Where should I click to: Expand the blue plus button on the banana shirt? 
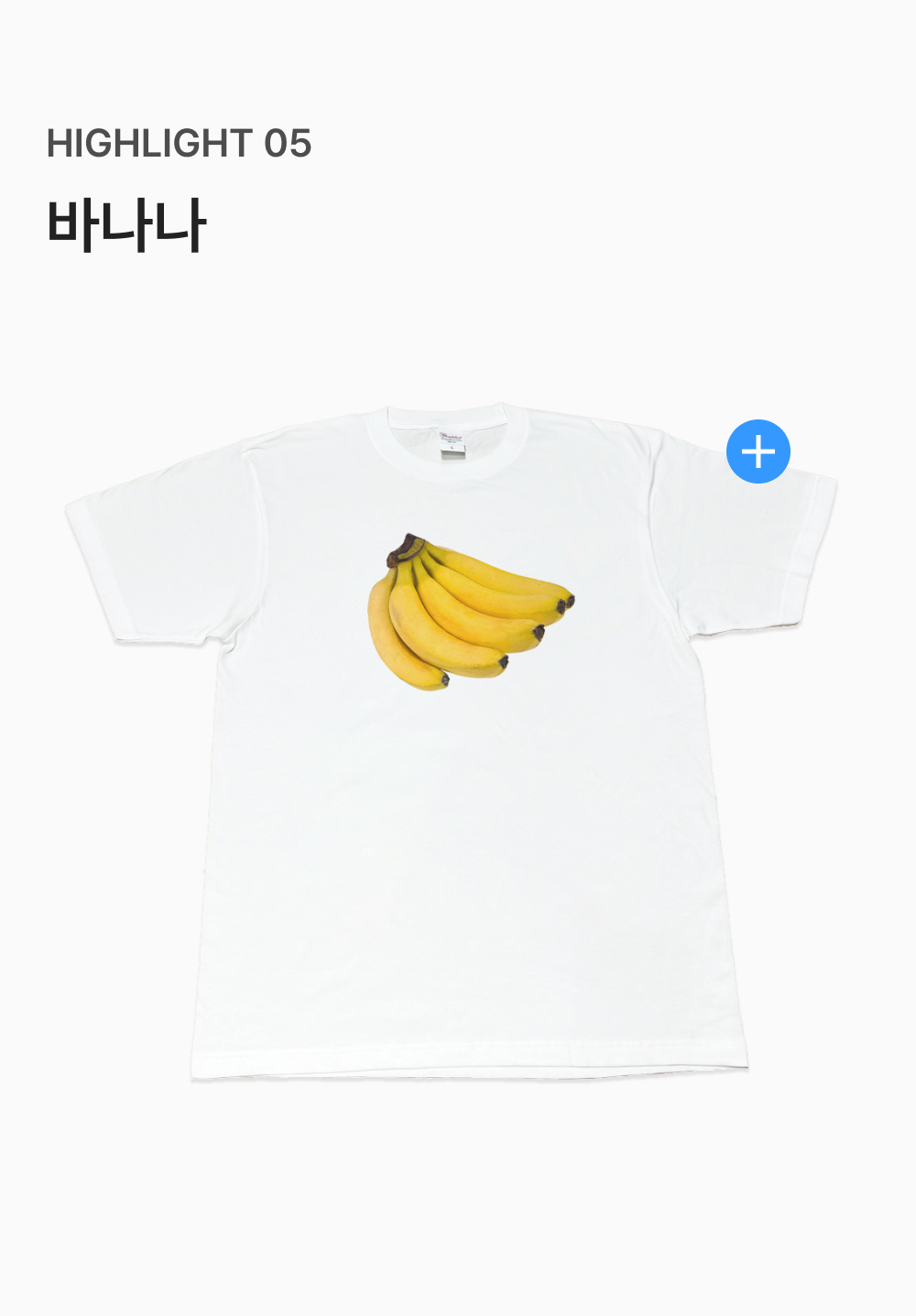[x=758, y=451]
